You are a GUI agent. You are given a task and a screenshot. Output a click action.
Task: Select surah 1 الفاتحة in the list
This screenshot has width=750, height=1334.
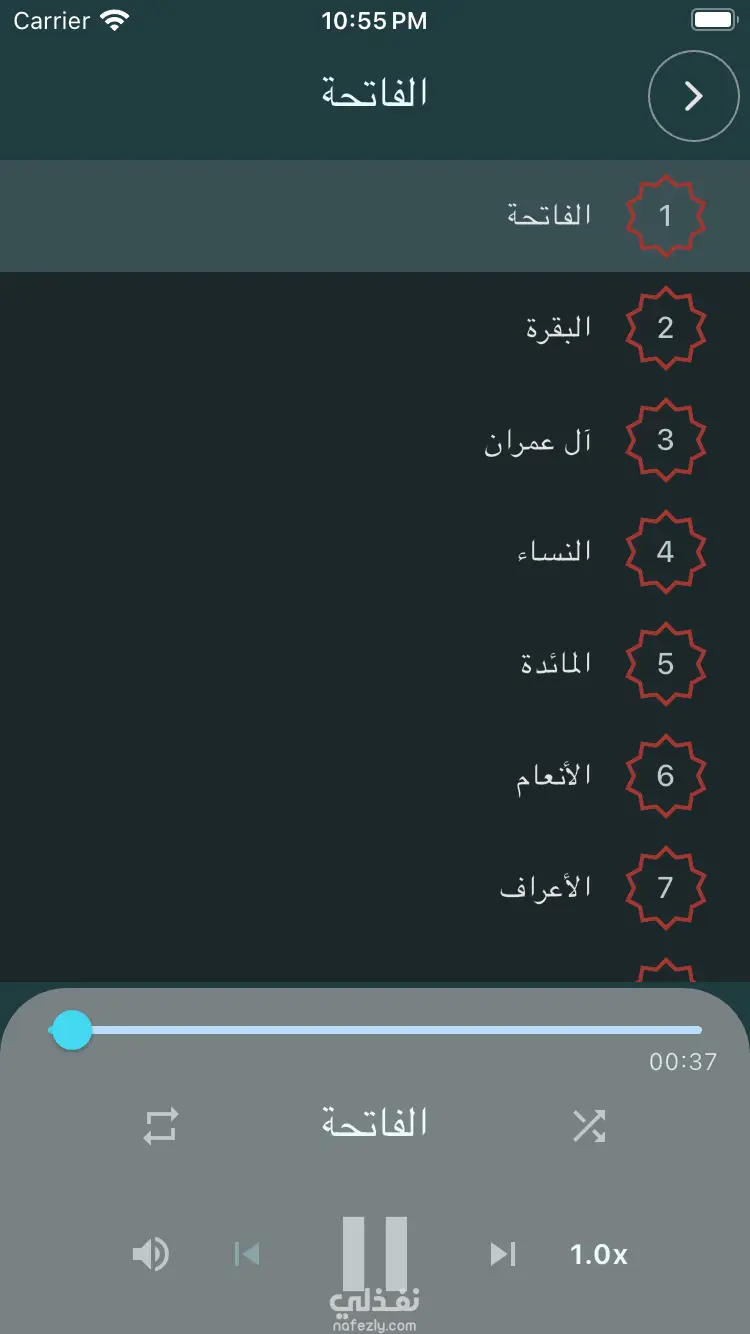tap(375, 216)
